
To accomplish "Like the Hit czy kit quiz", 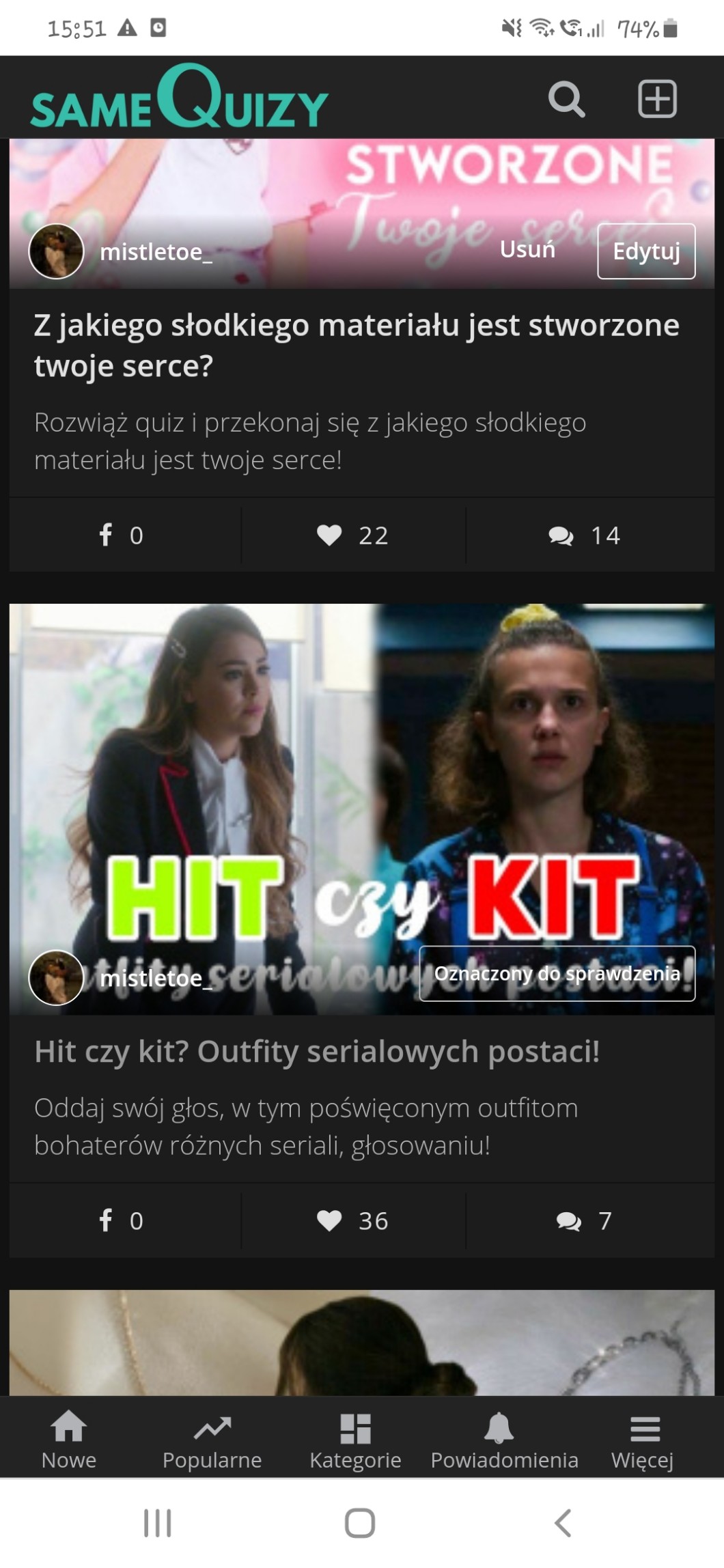I will click(x=352, y=1221).
